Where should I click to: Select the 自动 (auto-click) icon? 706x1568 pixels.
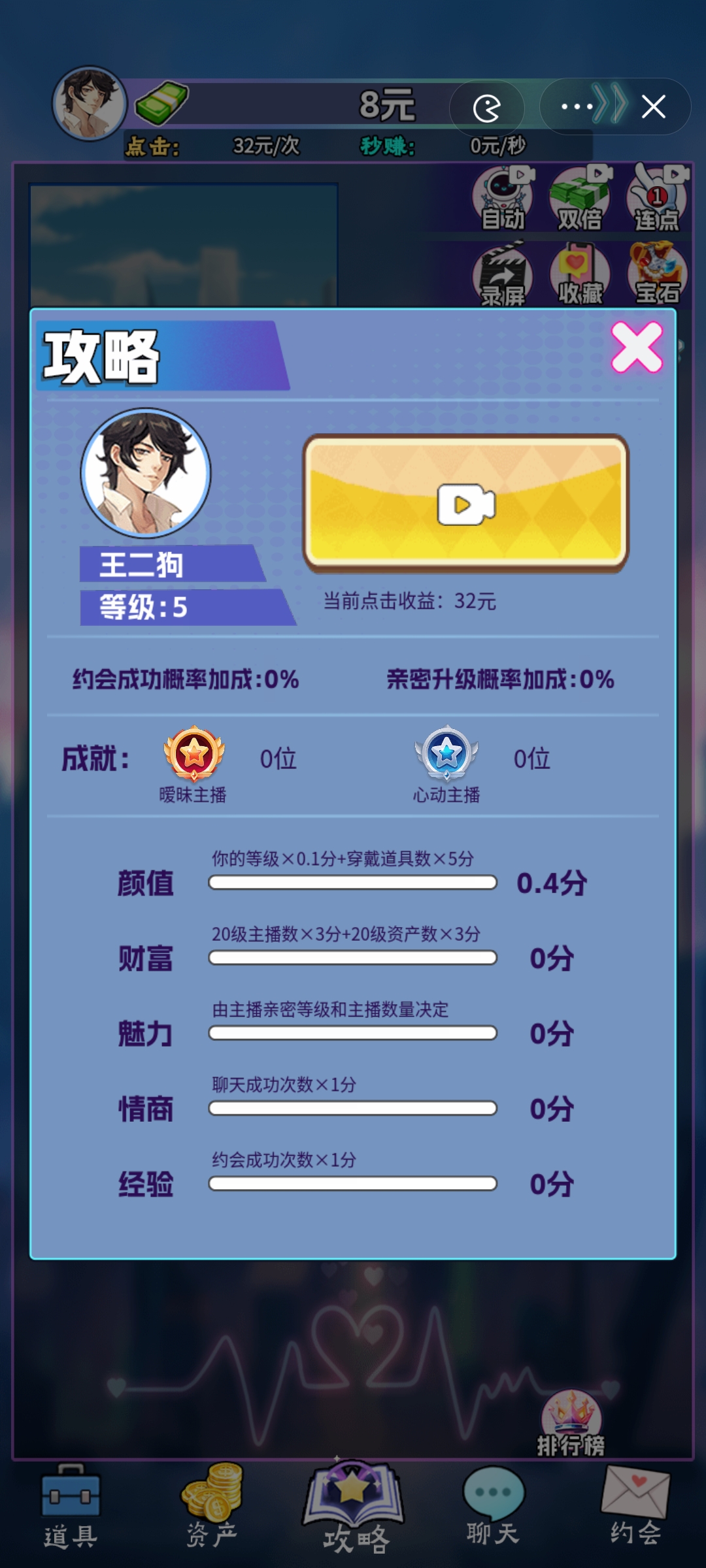tap(502, 199)
